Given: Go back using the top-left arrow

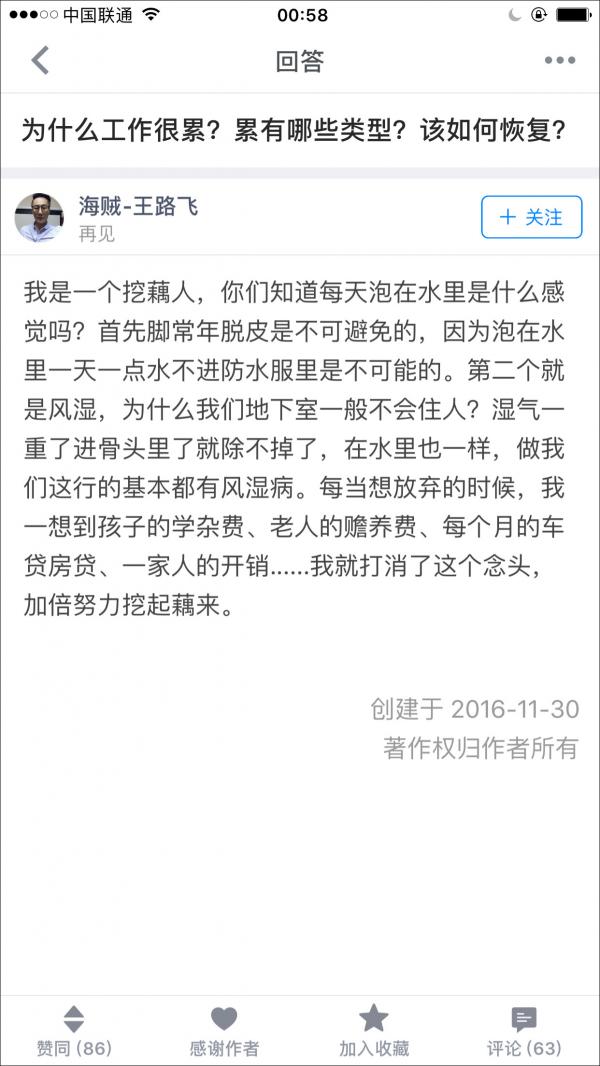Looking at the screenshot, I should click(x=40, y=61).
